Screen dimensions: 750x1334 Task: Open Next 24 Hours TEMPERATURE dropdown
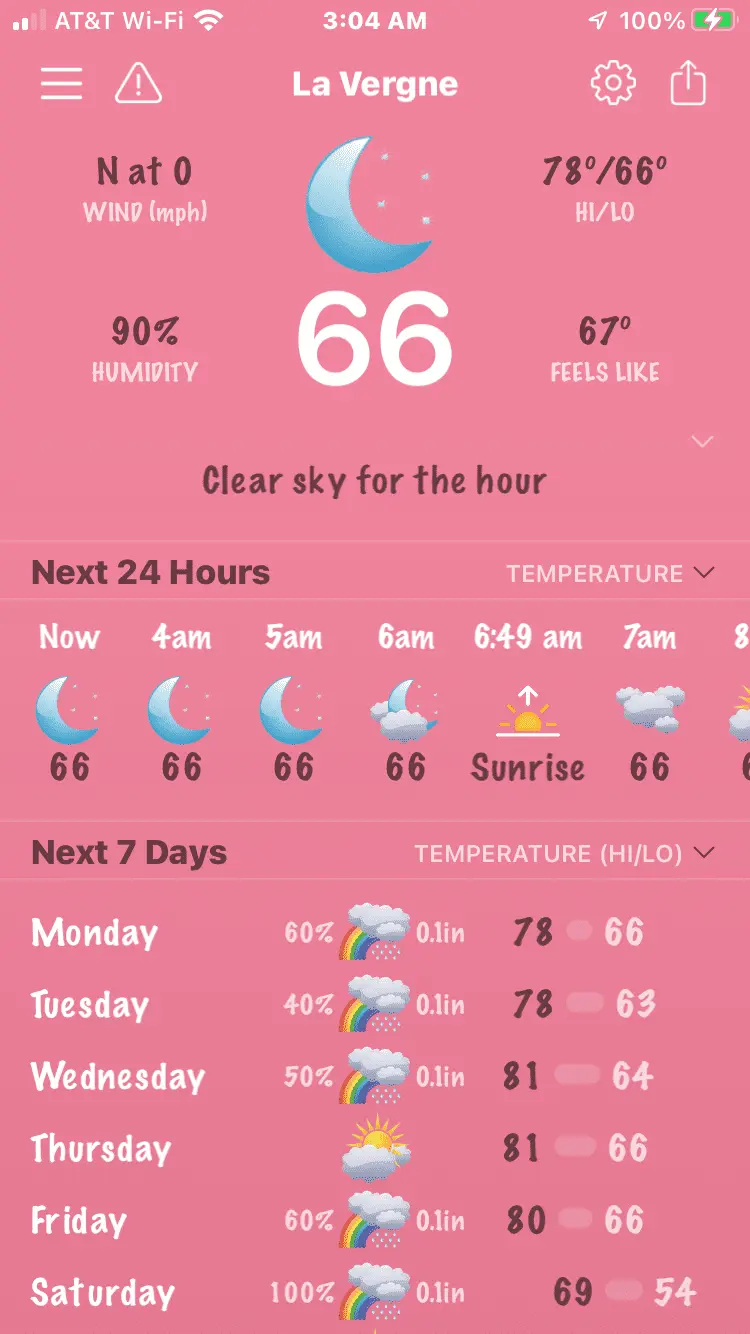pyautogui.click(x=610, y=574)
